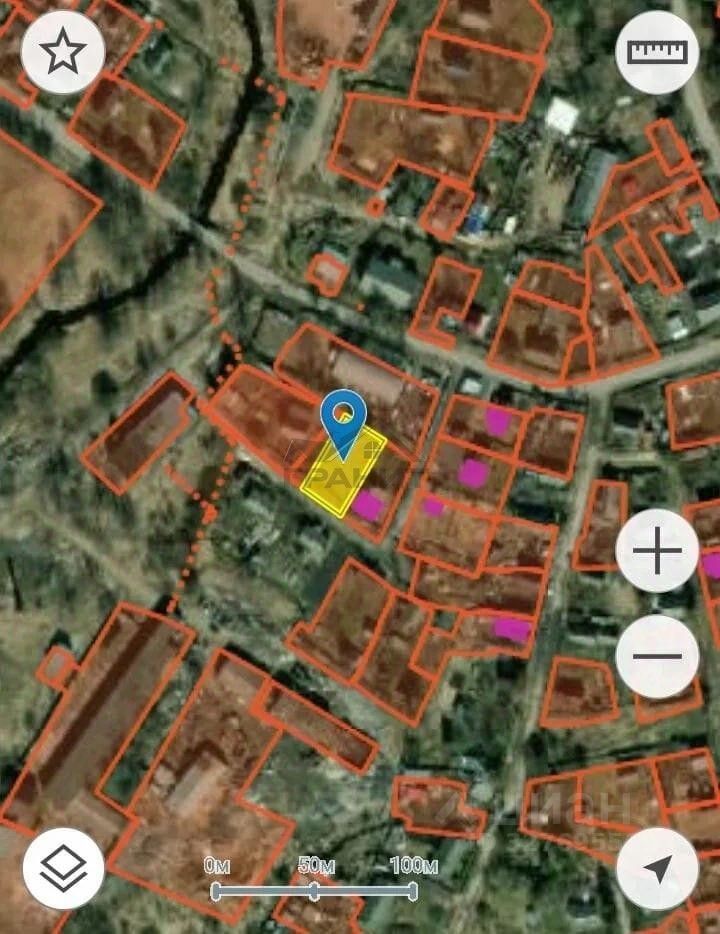Zoom out of the map

coord(657,657)
